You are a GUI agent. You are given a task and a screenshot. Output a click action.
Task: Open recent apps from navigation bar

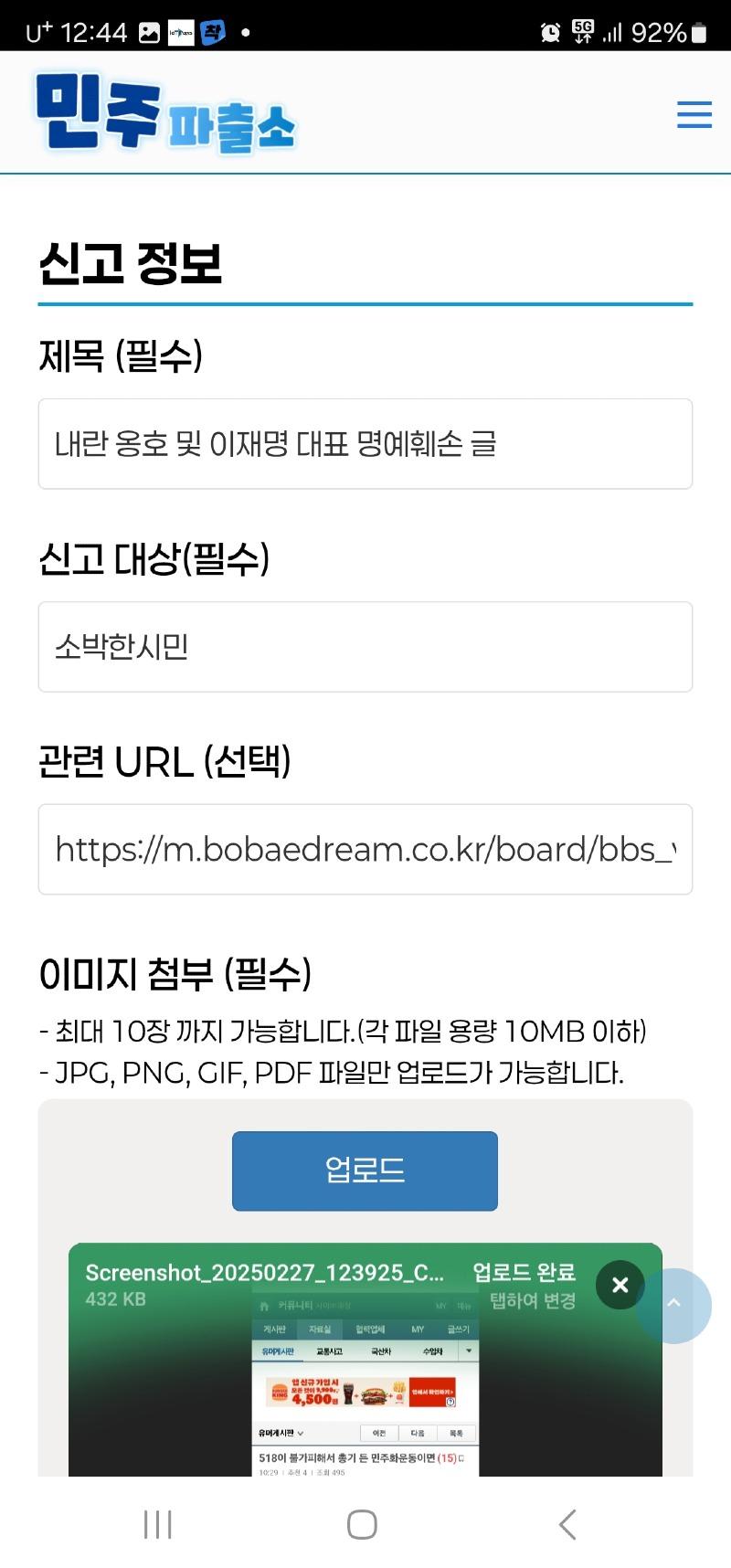point(158,1524)
